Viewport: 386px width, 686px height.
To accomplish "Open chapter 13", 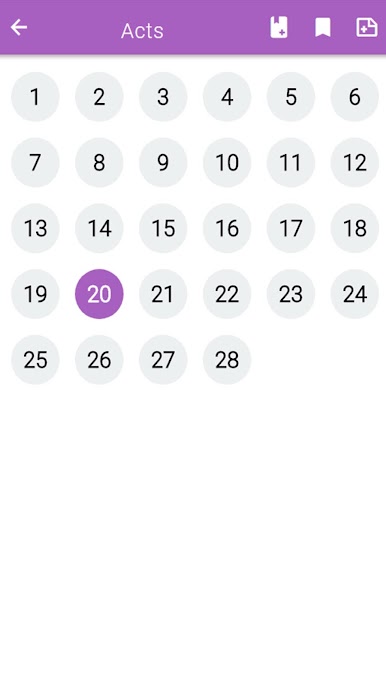I will (35, 228).
